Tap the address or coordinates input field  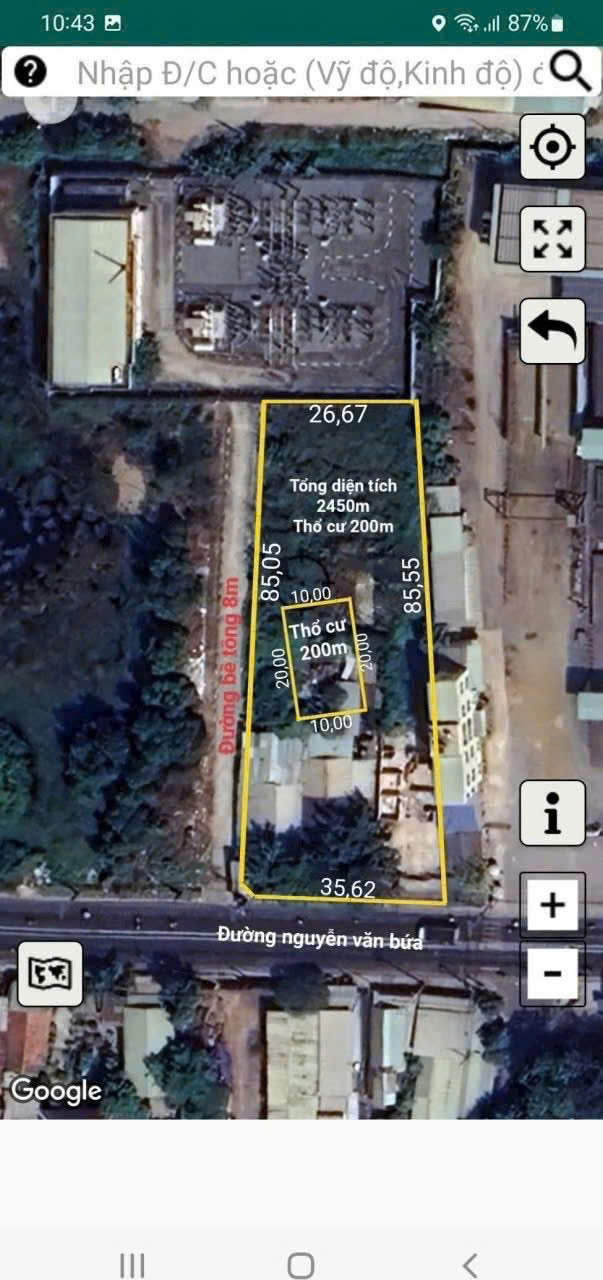(308, 72)
